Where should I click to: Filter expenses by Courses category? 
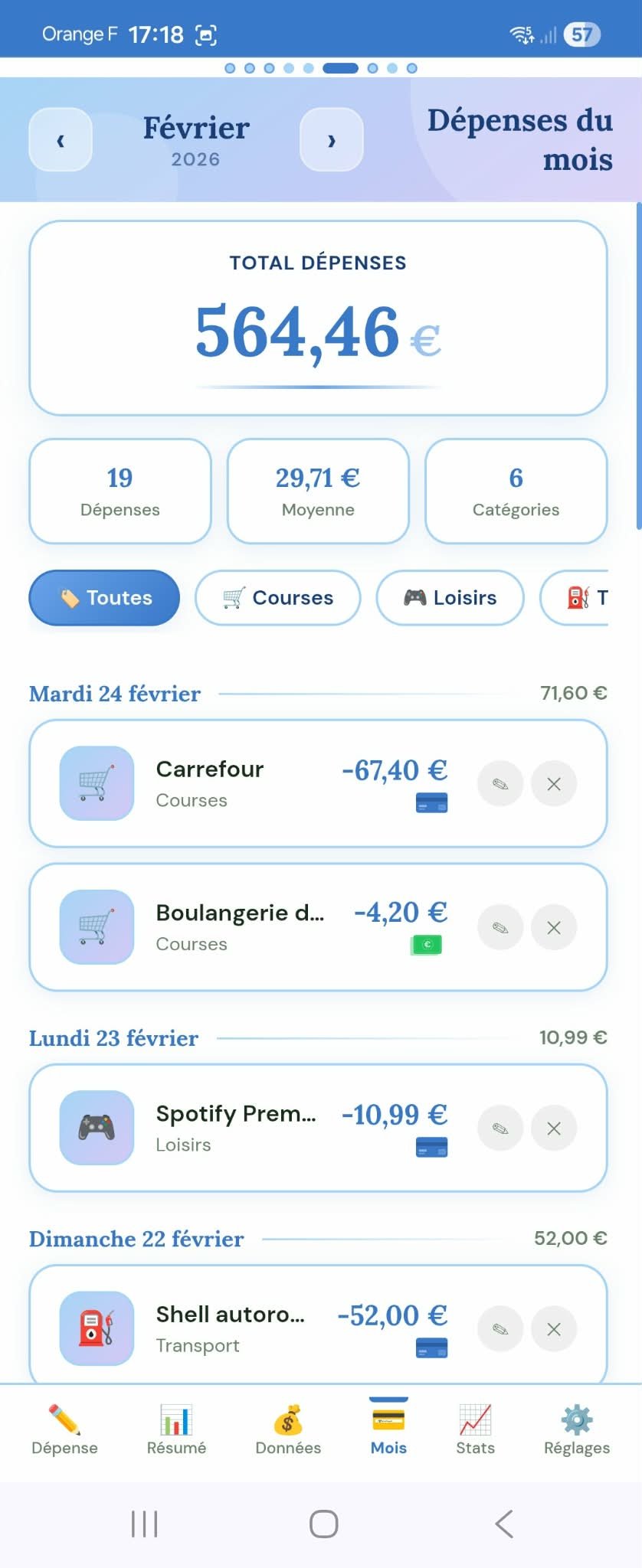(x=277, y=598)
